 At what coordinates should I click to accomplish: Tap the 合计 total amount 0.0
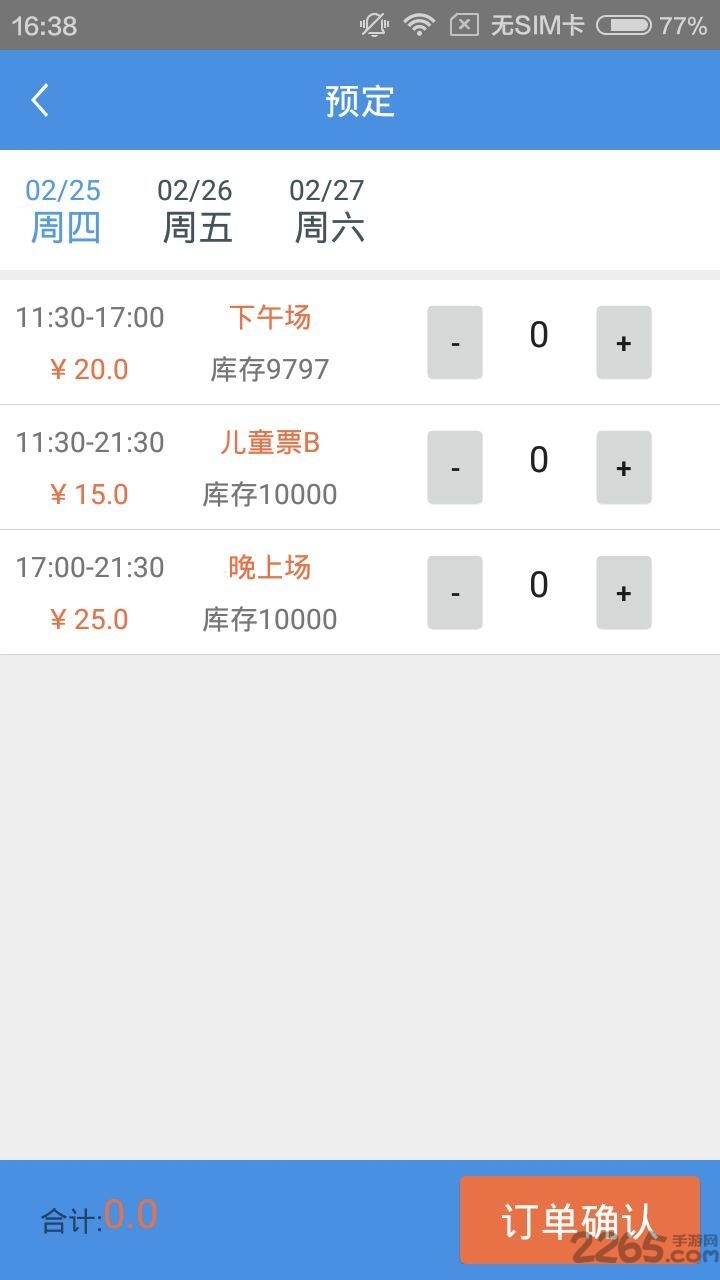click(x=100, y=1215)
